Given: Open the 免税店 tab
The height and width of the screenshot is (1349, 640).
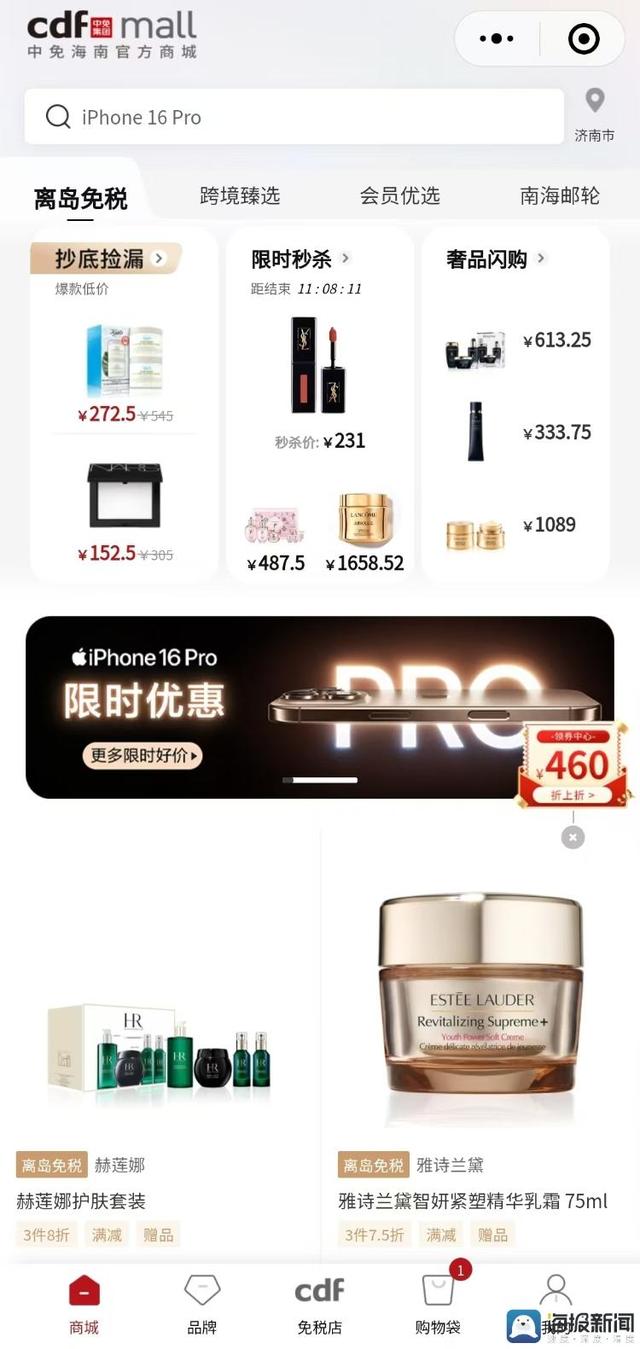Looking at the screenshot, I should [320, 1304].
